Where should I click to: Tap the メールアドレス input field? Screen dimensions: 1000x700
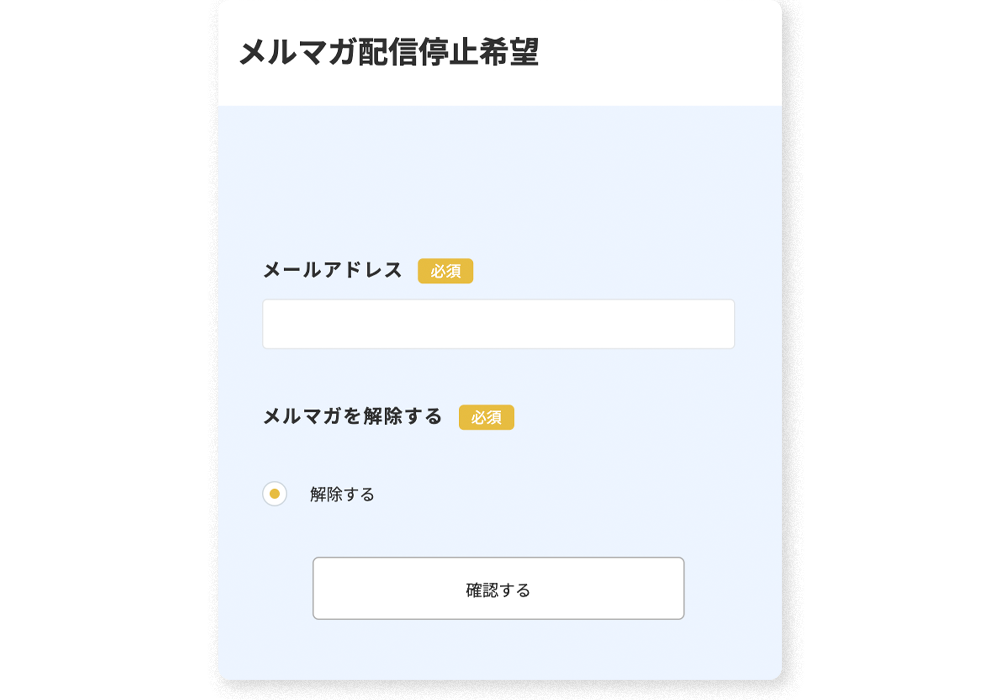tap(498, 324)
